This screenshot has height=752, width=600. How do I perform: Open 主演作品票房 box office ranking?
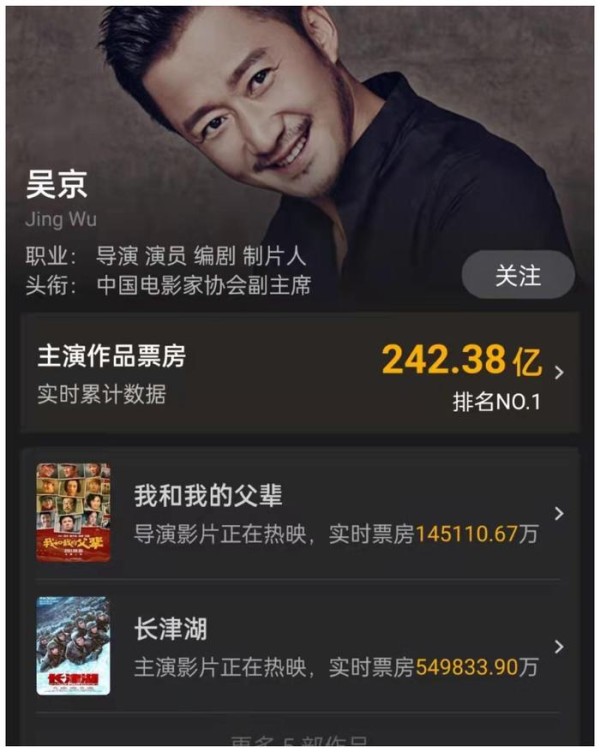pos(300,372)
